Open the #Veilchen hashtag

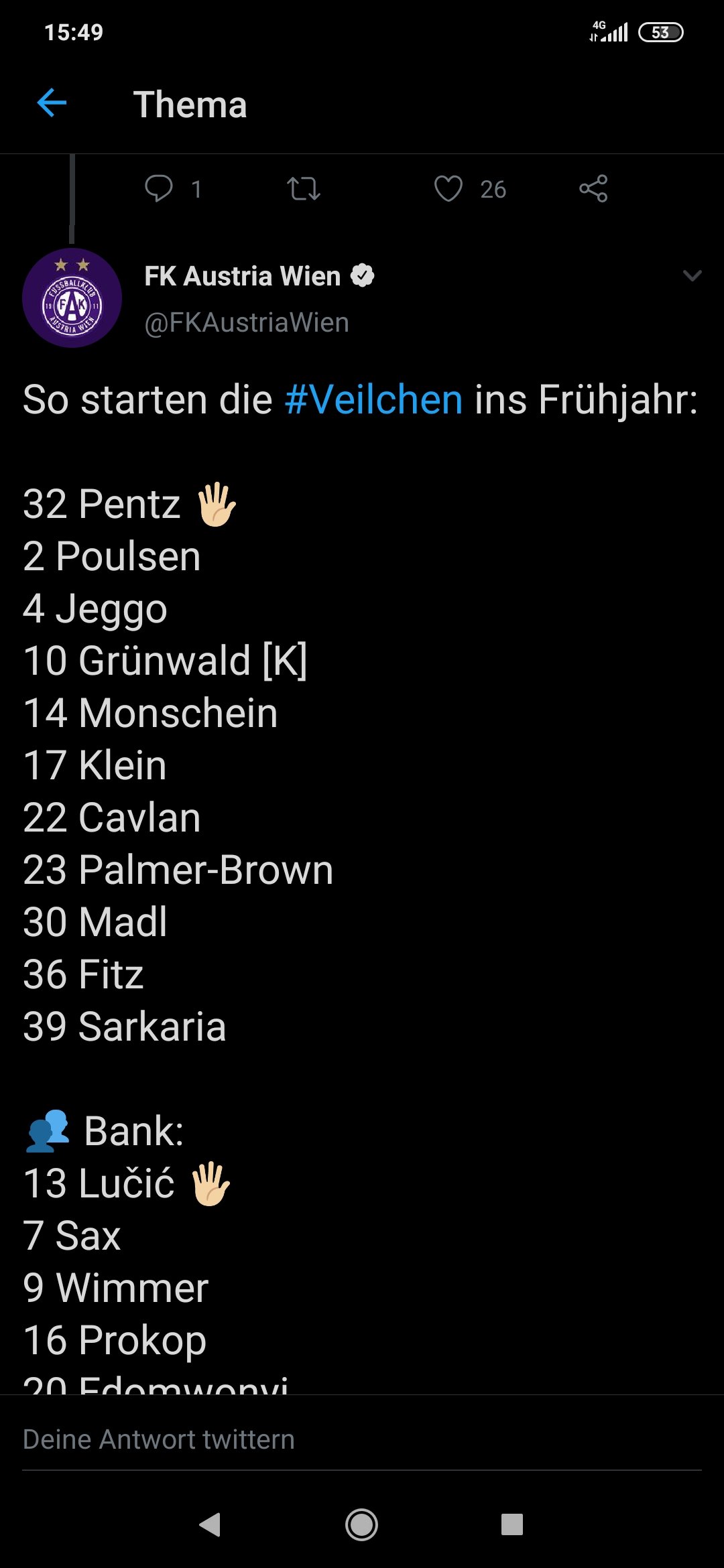tap(373, 399)
